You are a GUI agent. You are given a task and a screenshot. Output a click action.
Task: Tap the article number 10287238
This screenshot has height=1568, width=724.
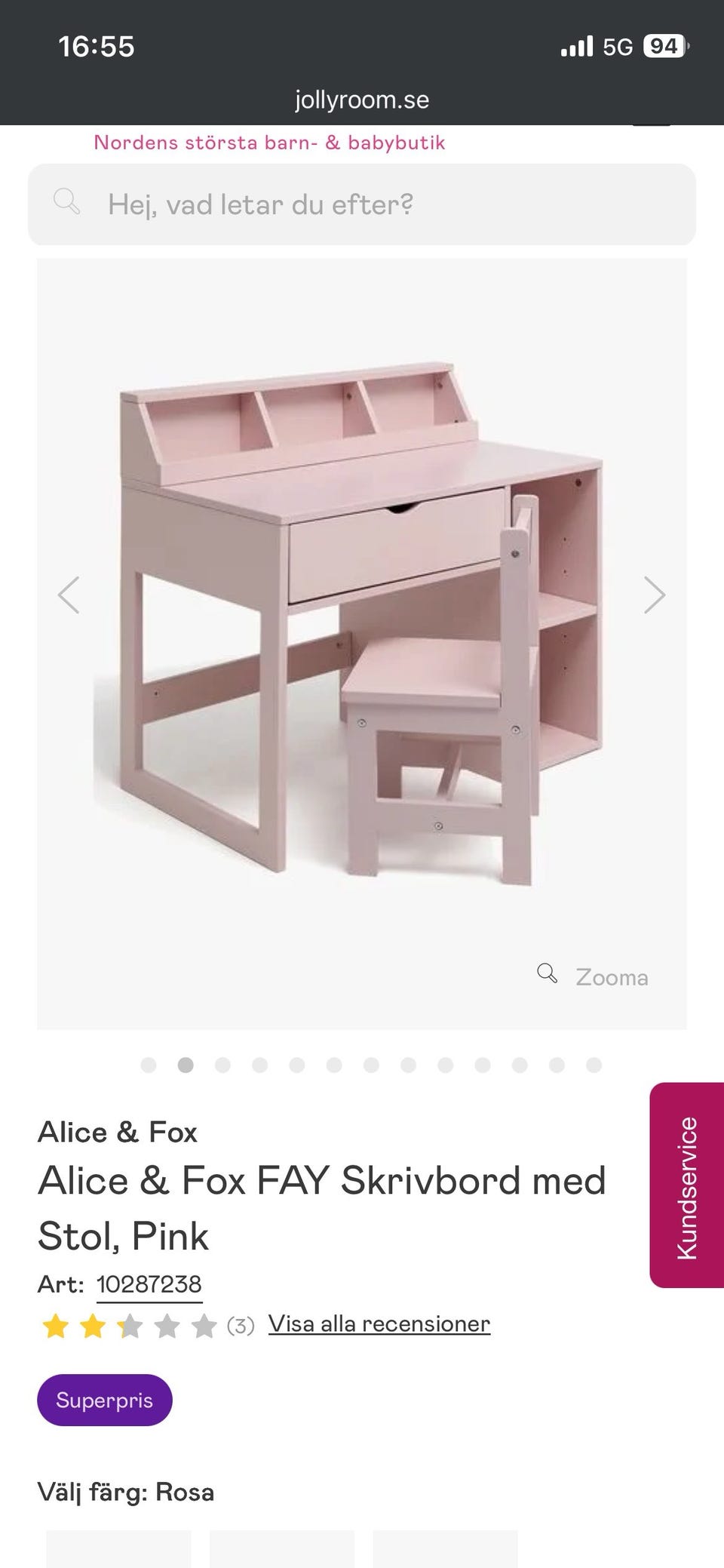pyautogui.click(x=149, y=1284)
